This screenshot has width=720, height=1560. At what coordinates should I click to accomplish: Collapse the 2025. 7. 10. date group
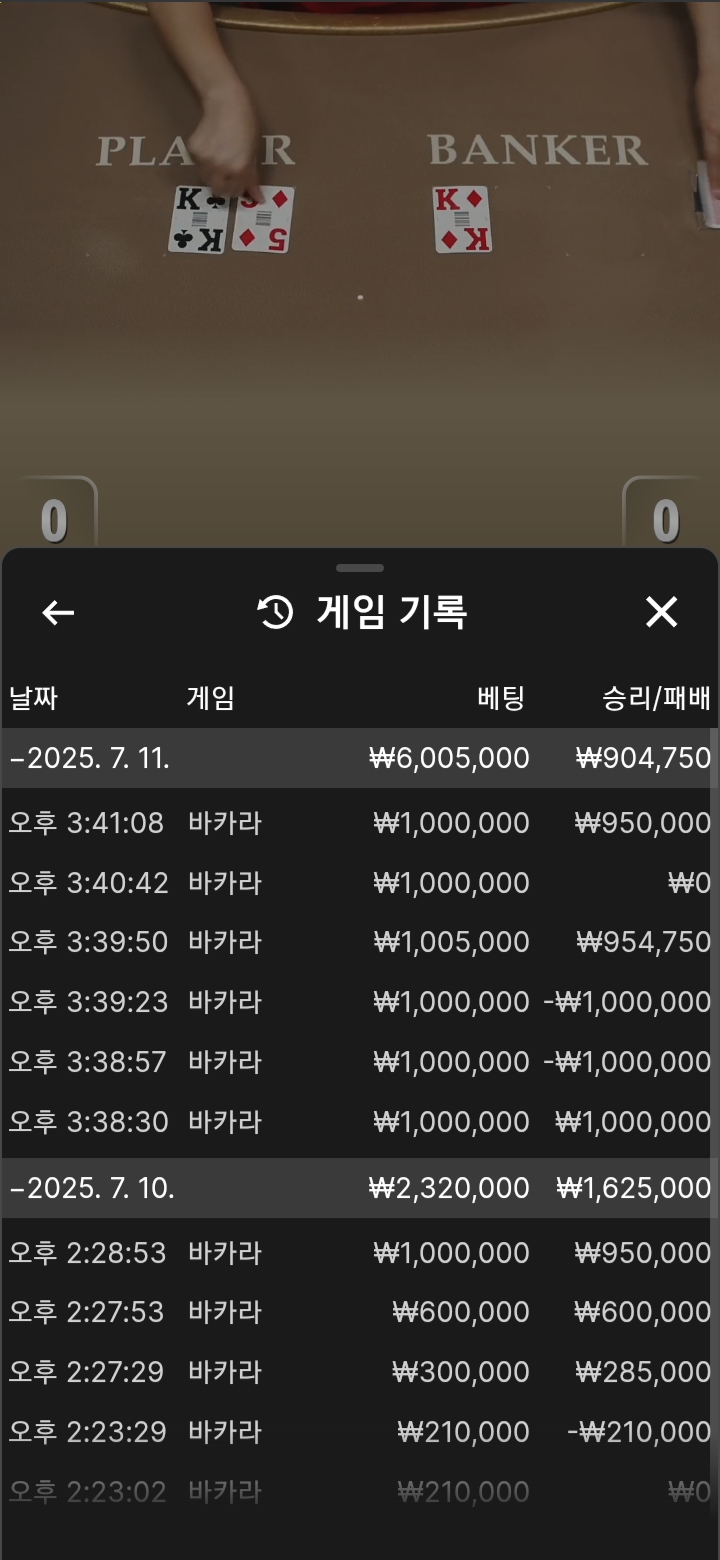point(92,1188)
